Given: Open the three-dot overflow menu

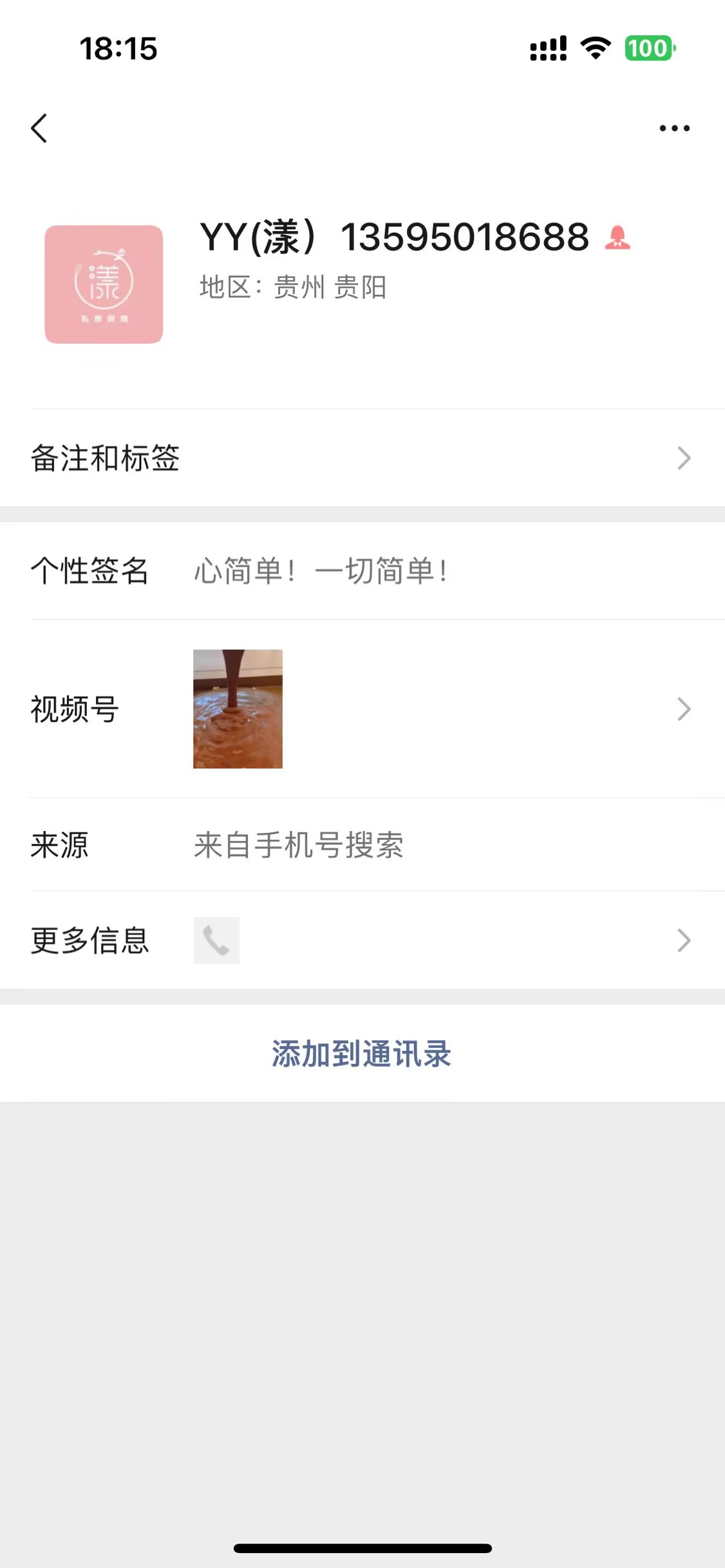Looking at the screenshot, I should tap(674, 128).
